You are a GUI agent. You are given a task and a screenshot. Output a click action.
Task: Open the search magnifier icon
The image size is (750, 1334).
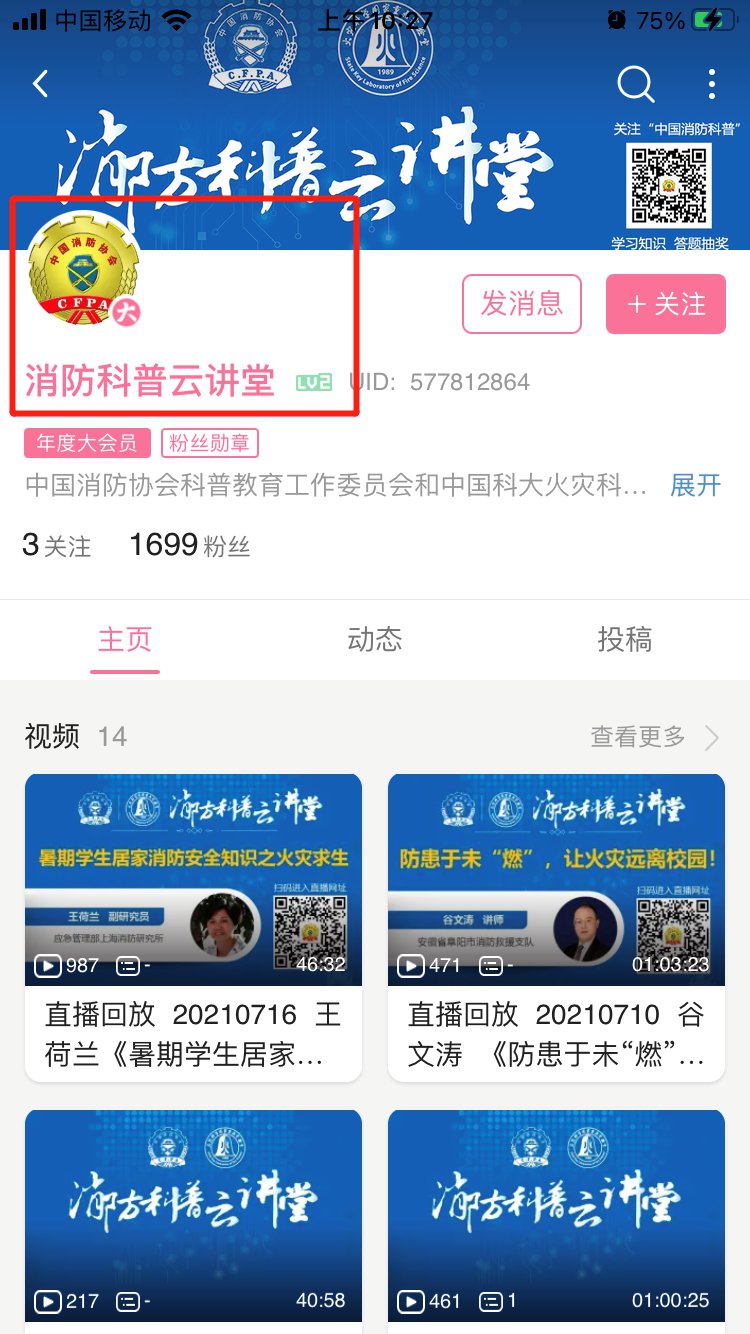click(x=635, y=85)
